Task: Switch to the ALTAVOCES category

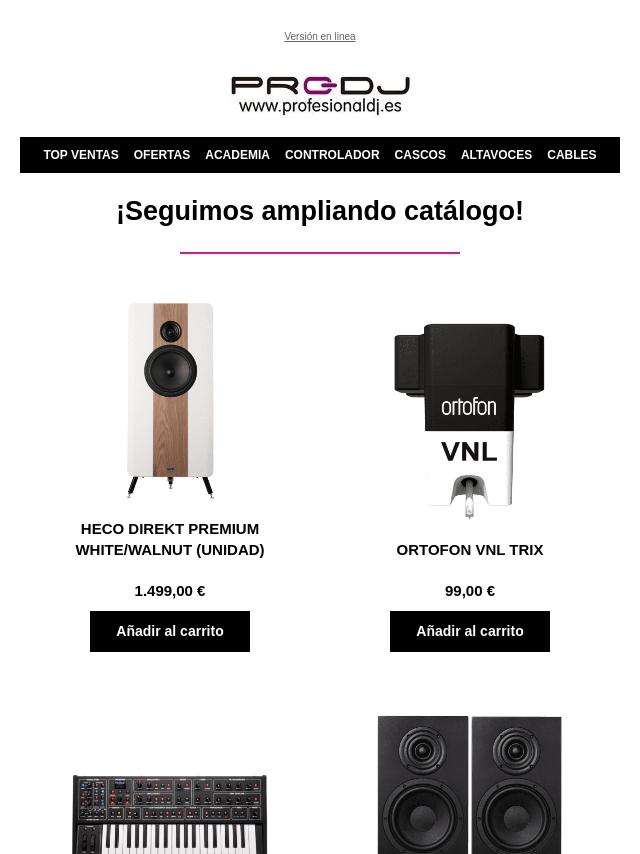Action: click(496, 155)
